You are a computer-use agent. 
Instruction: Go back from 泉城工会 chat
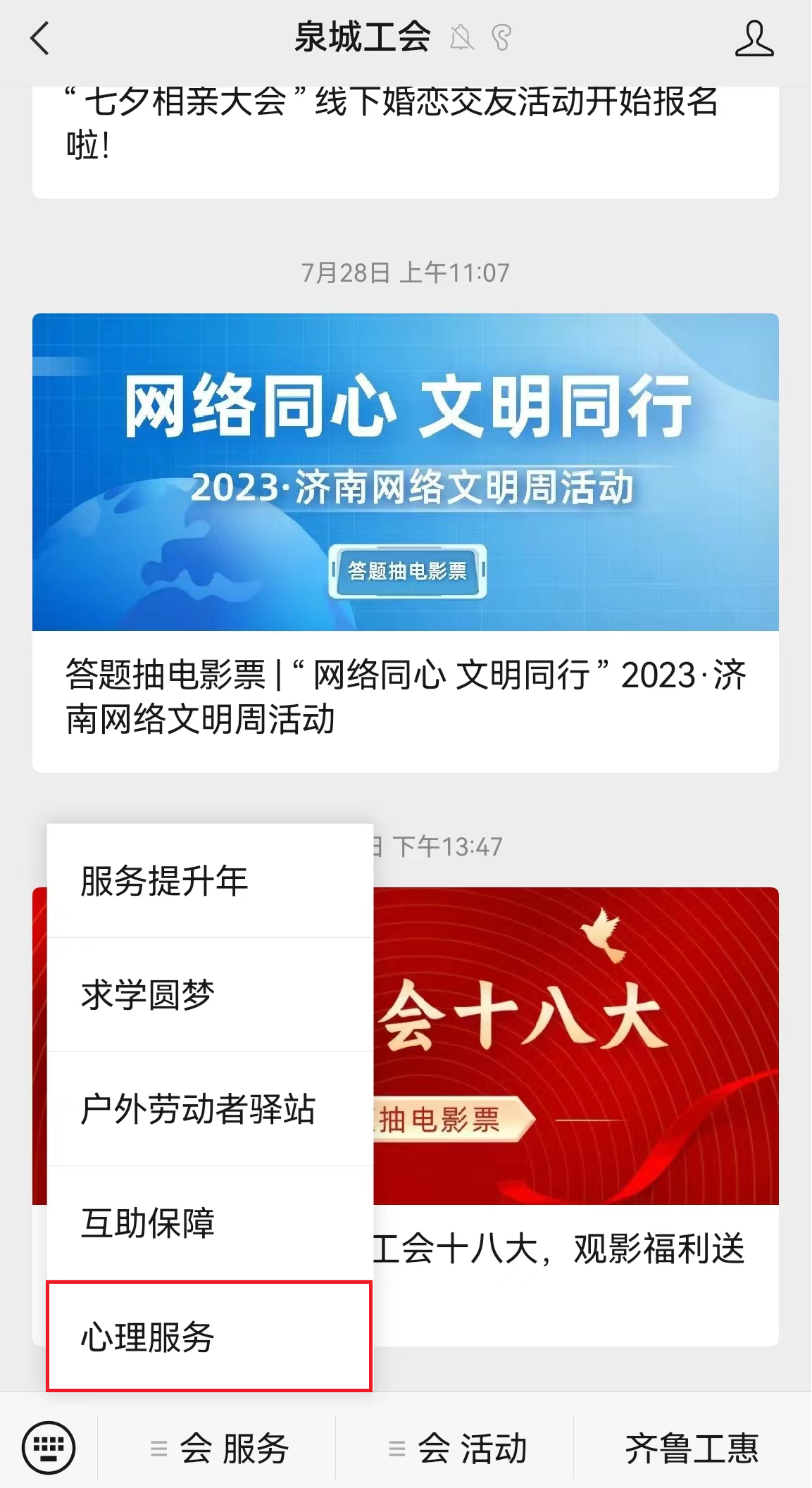pos(40,39)
